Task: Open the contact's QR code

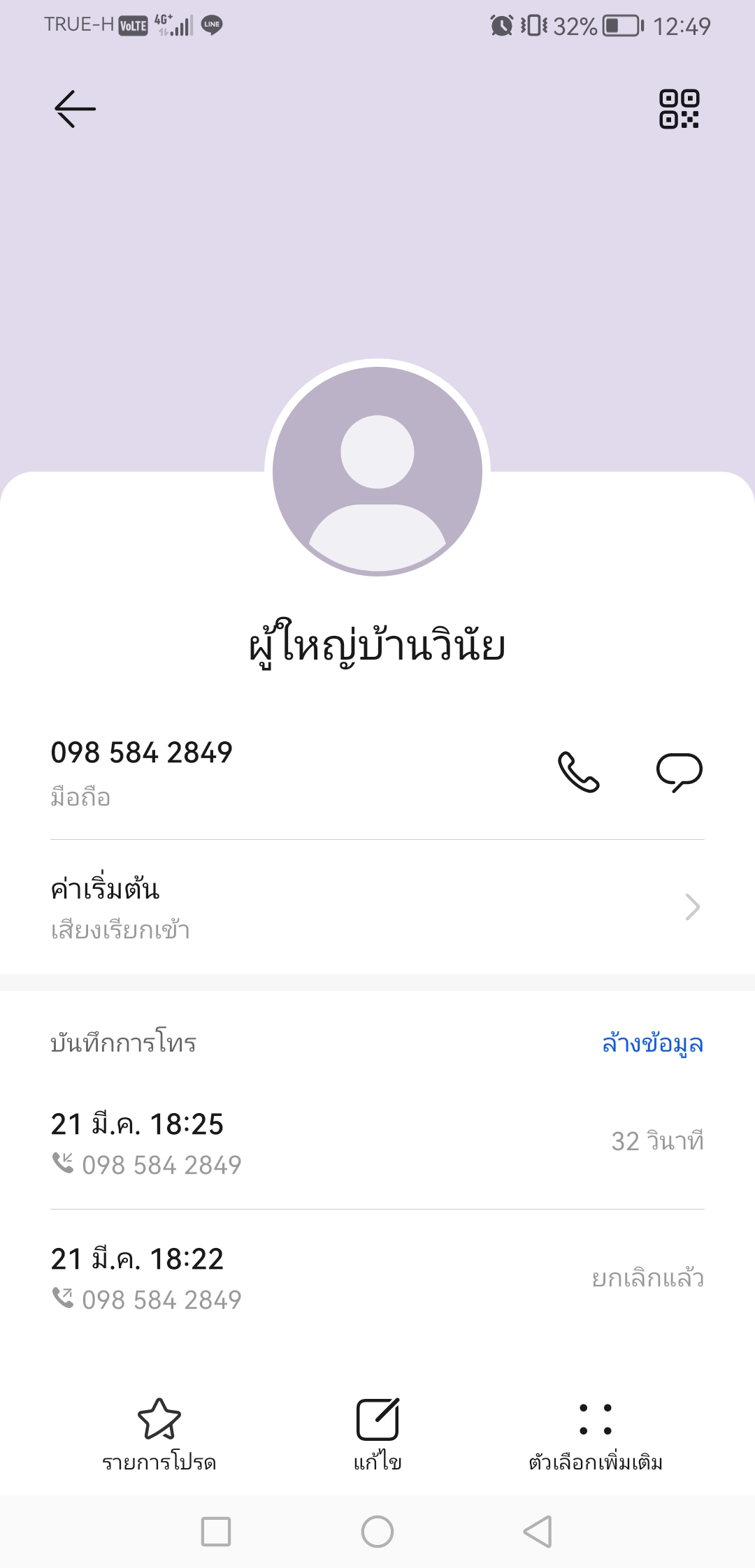Action: pos(679,109)
